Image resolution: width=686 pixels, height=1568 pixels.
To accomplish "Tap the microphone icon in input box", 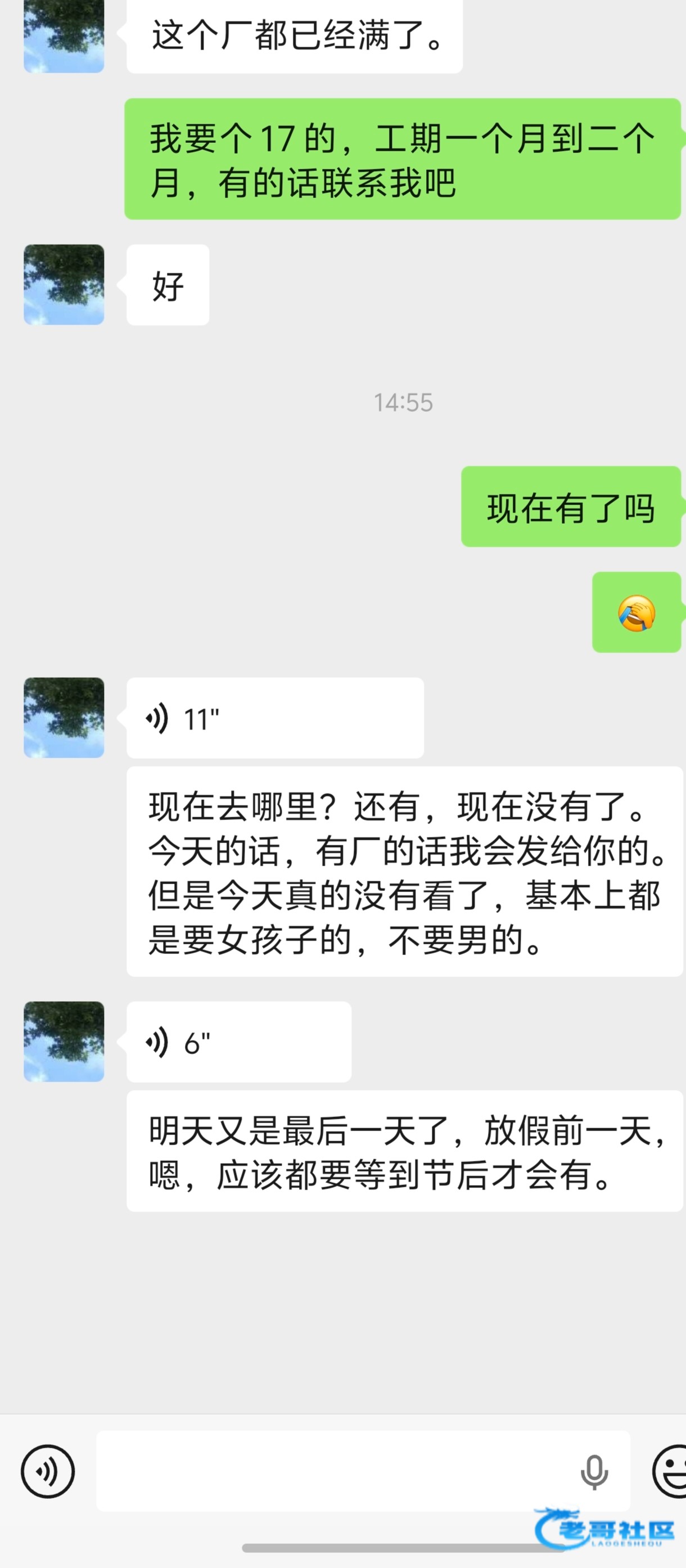I will point(593,1472).
